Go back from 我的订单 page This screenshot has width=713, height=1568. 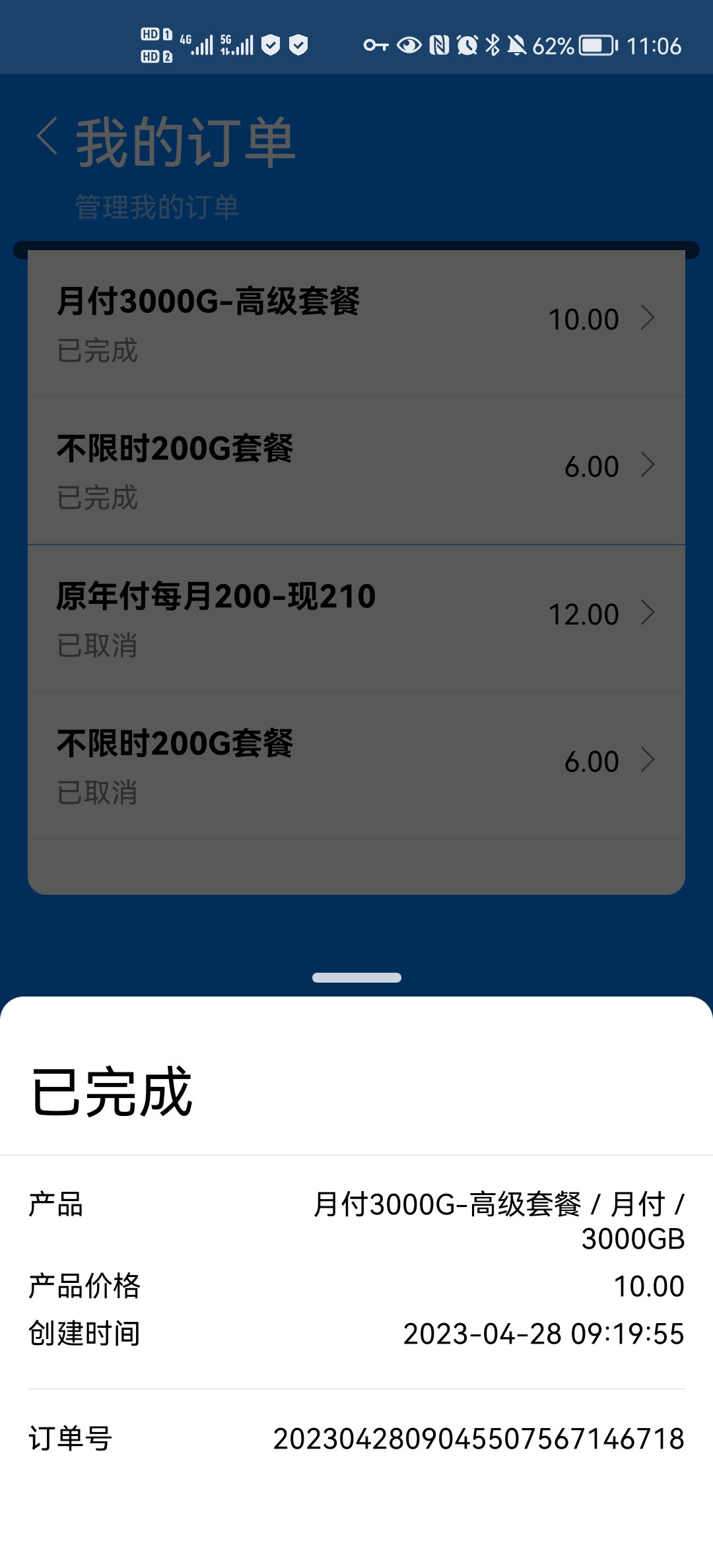coord(48,137)
